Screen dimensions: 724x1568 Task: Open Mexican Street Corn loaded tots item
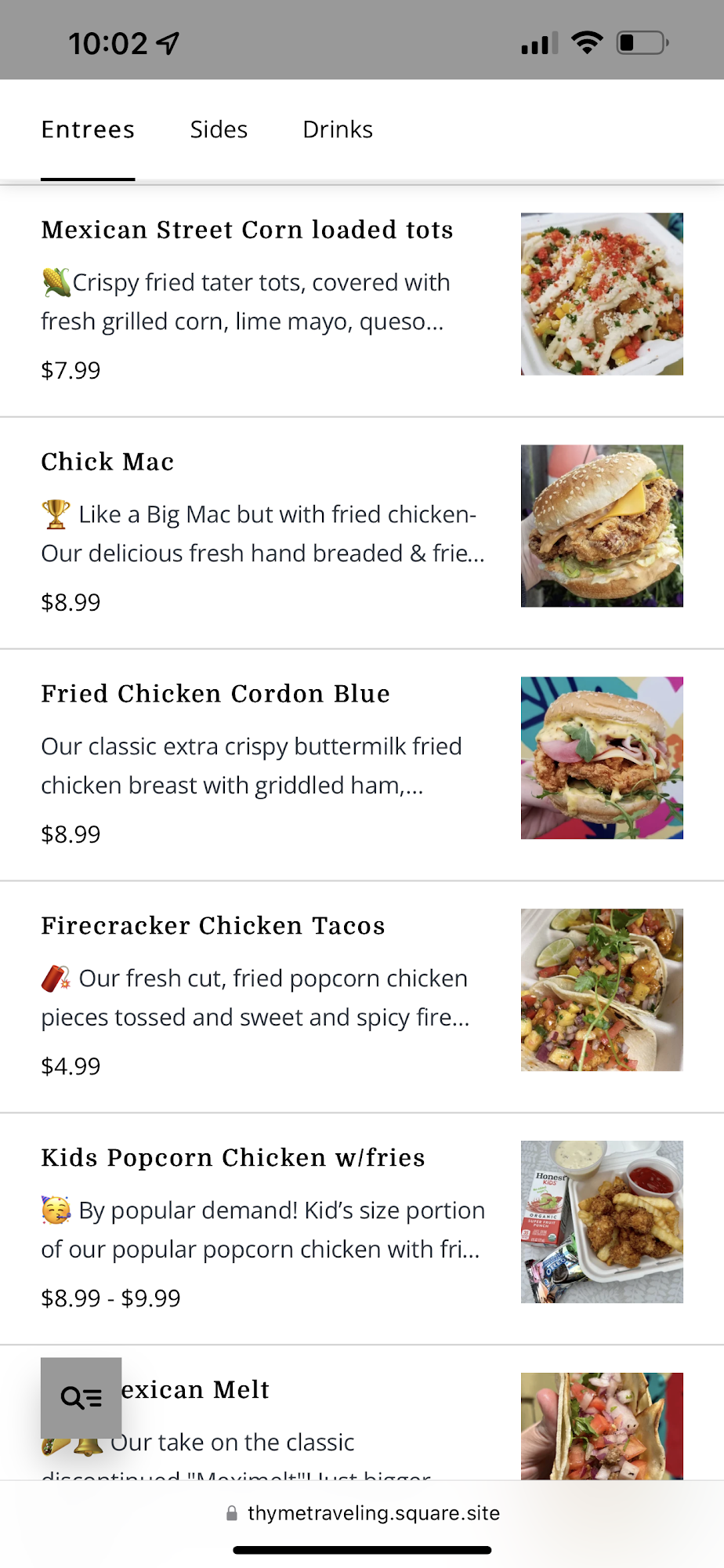[247, 230]
